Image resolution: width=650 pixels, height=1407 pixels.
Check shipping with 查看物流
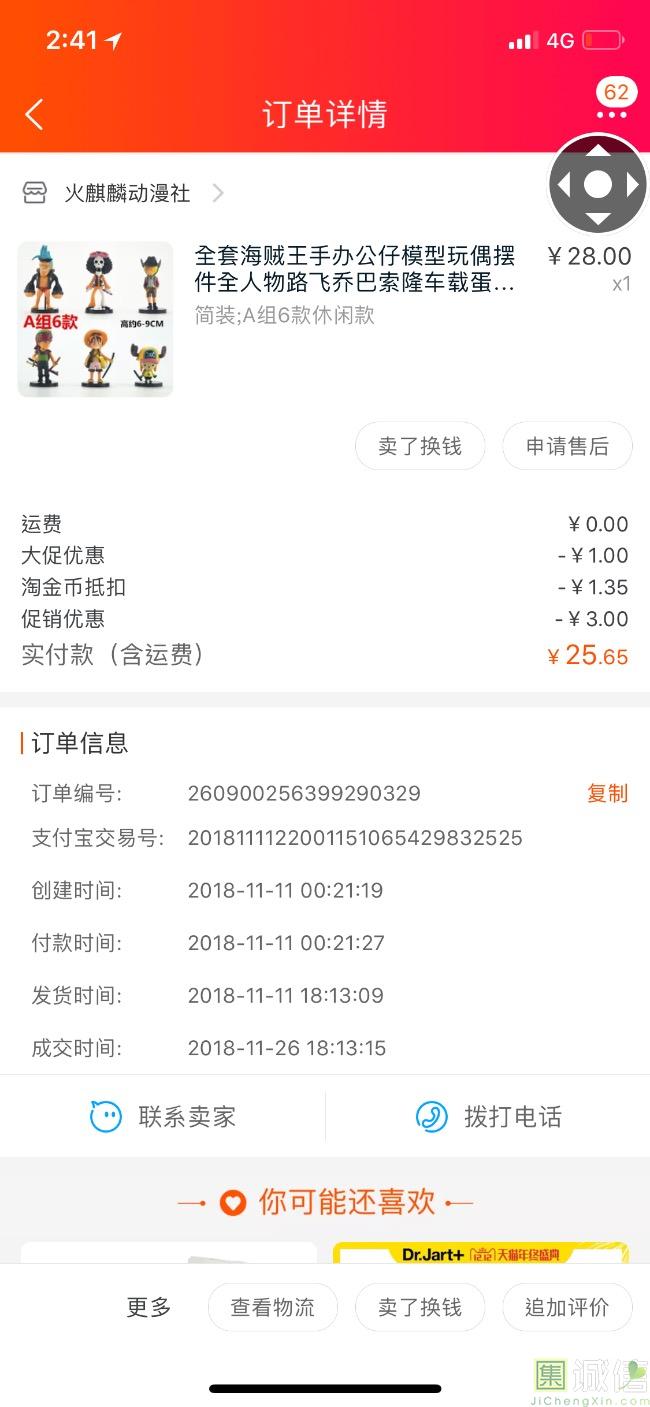(272, 1307)
